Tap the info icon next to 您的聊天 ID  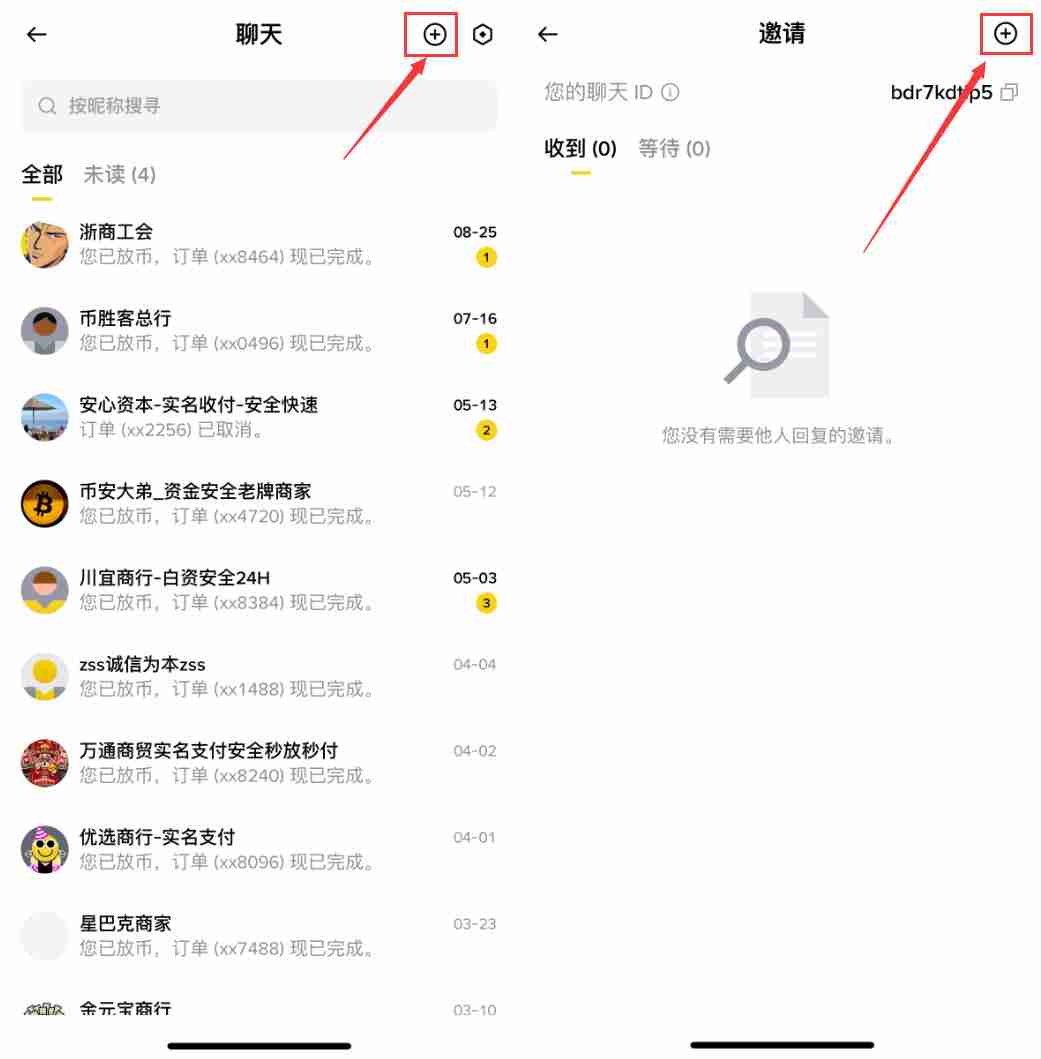668,91
